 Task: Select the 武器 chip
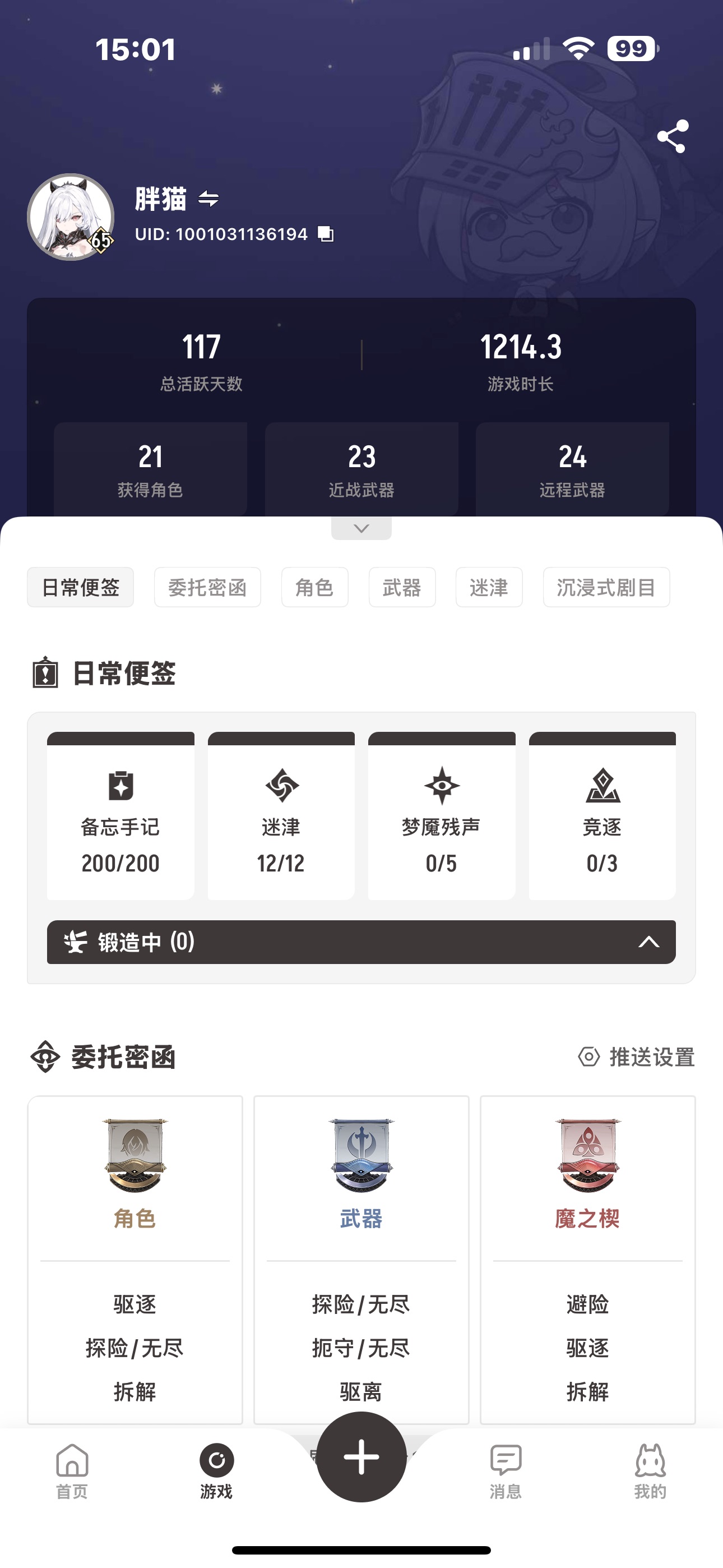click(402, 587)
